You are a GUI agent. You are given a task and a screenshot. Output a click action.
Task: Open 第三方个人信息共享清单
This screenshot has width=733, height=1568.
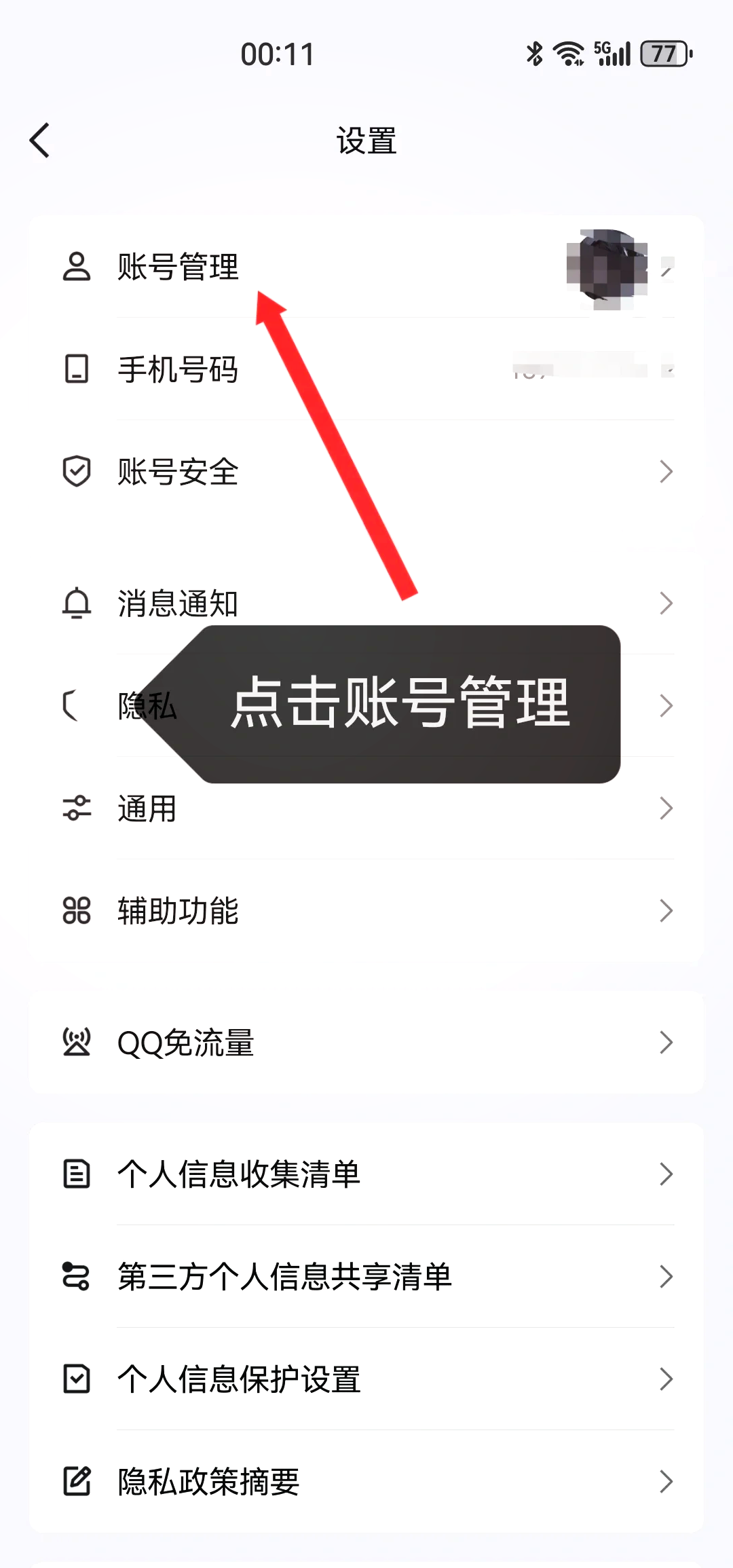coord(284,1277)
